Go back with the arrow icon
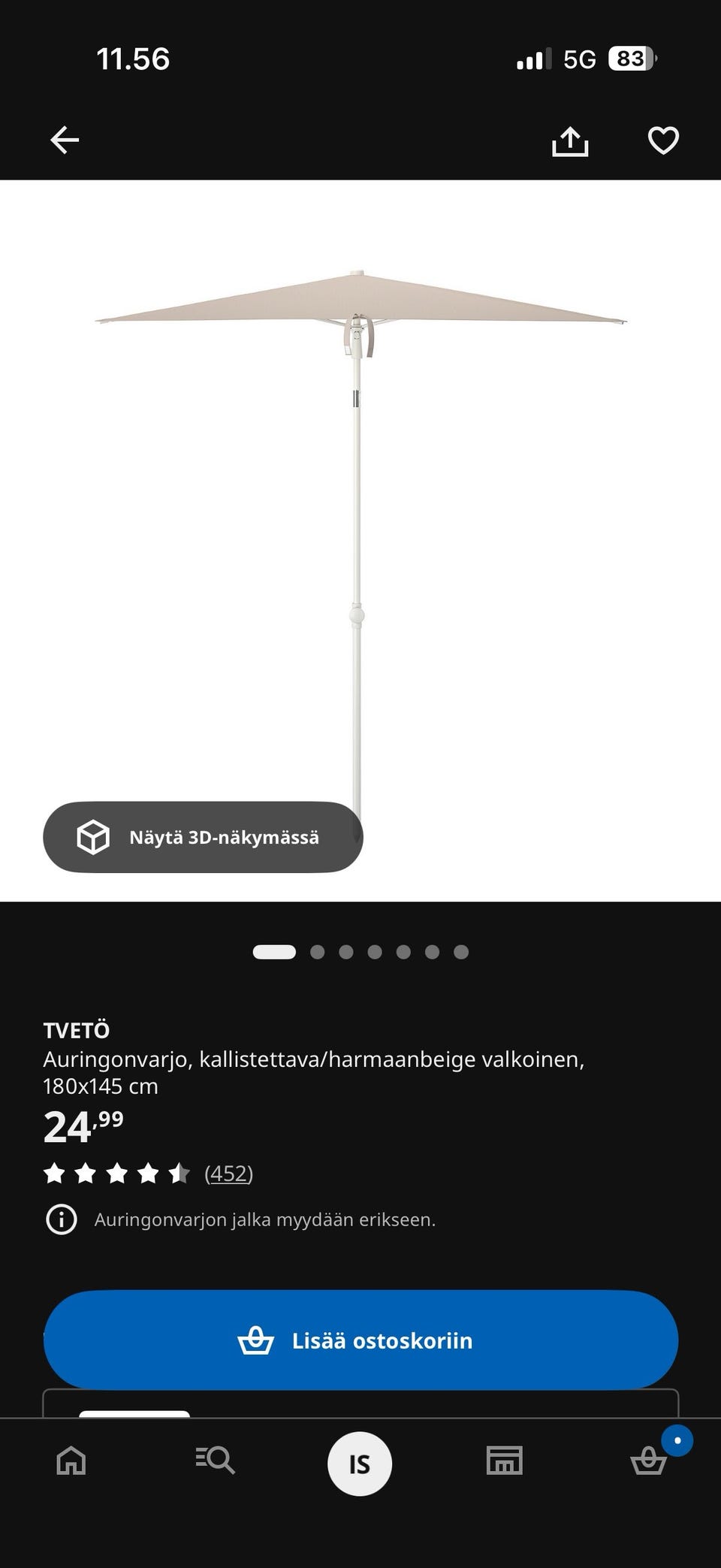The image size is (721, 1568). tap(65, 140)
